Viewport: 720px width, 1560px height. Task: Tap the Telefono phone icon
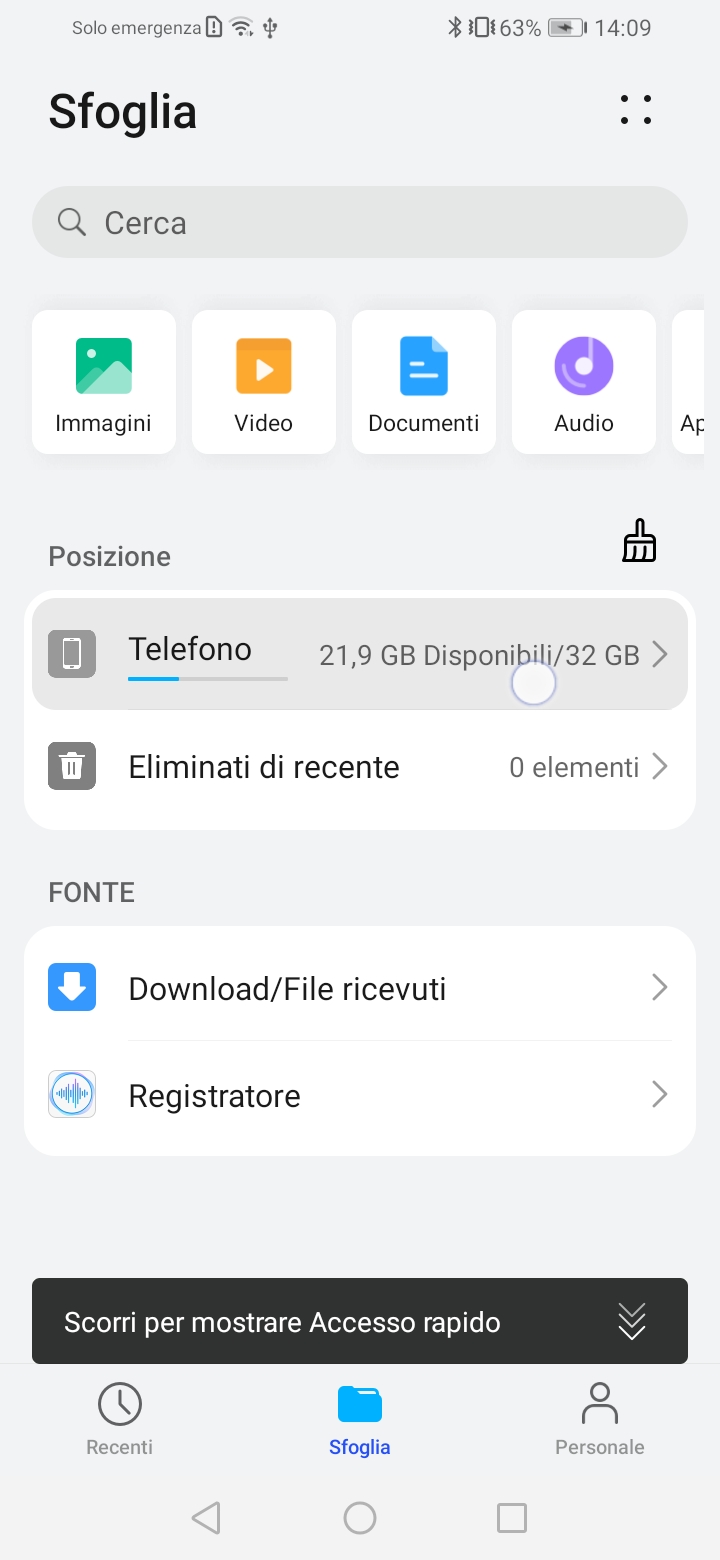pos(71,654)
